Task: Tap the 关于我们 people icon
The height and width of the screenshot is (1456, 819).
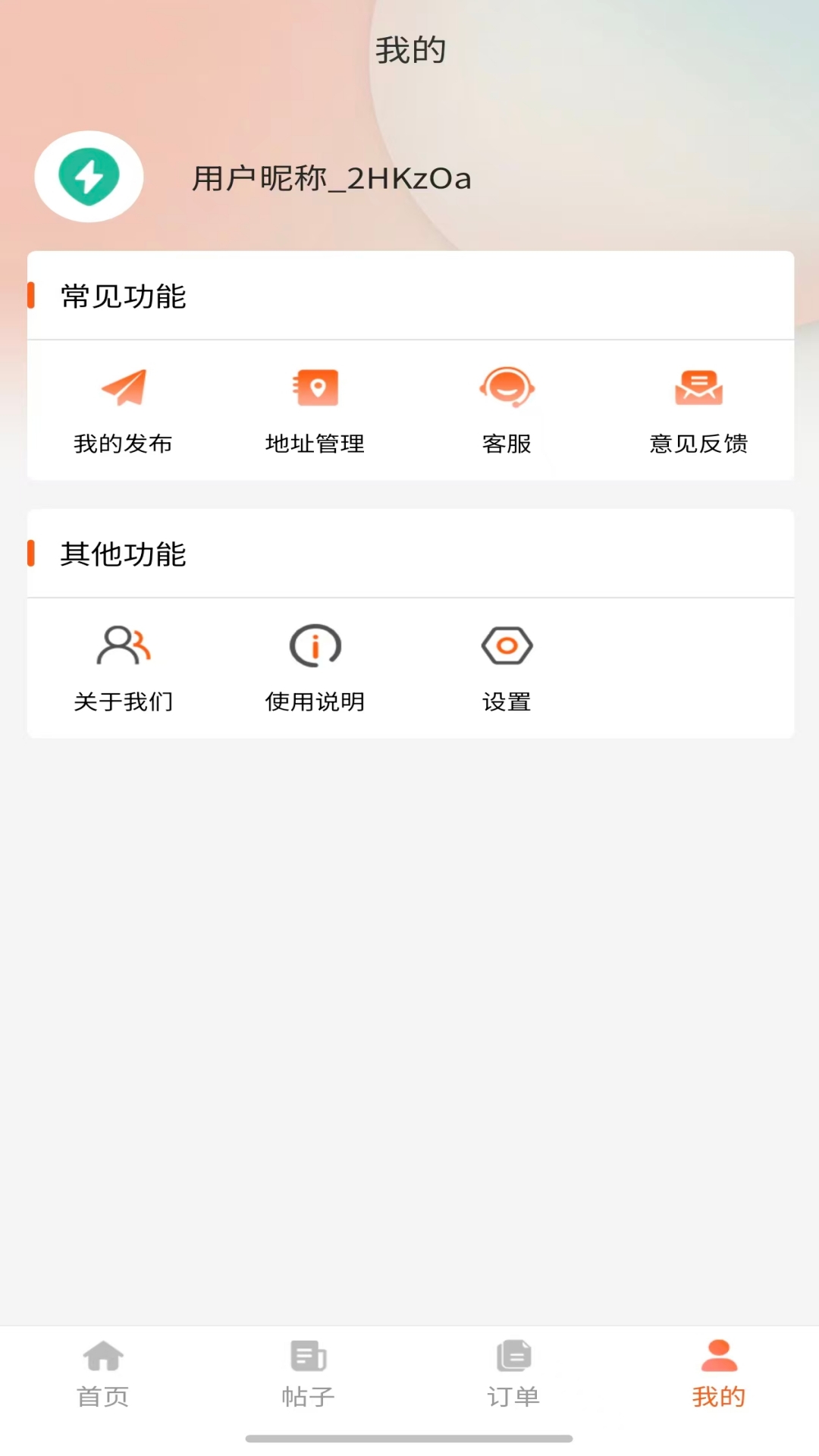Action: coord(125,646)
